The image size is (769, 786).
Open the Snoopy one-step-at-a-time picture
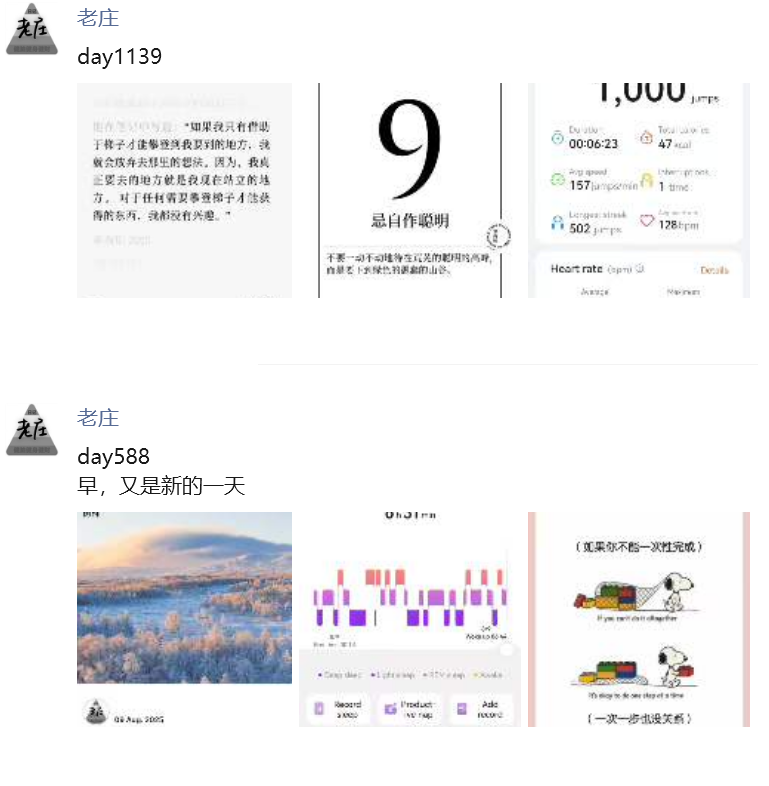(x=639, y=619)
